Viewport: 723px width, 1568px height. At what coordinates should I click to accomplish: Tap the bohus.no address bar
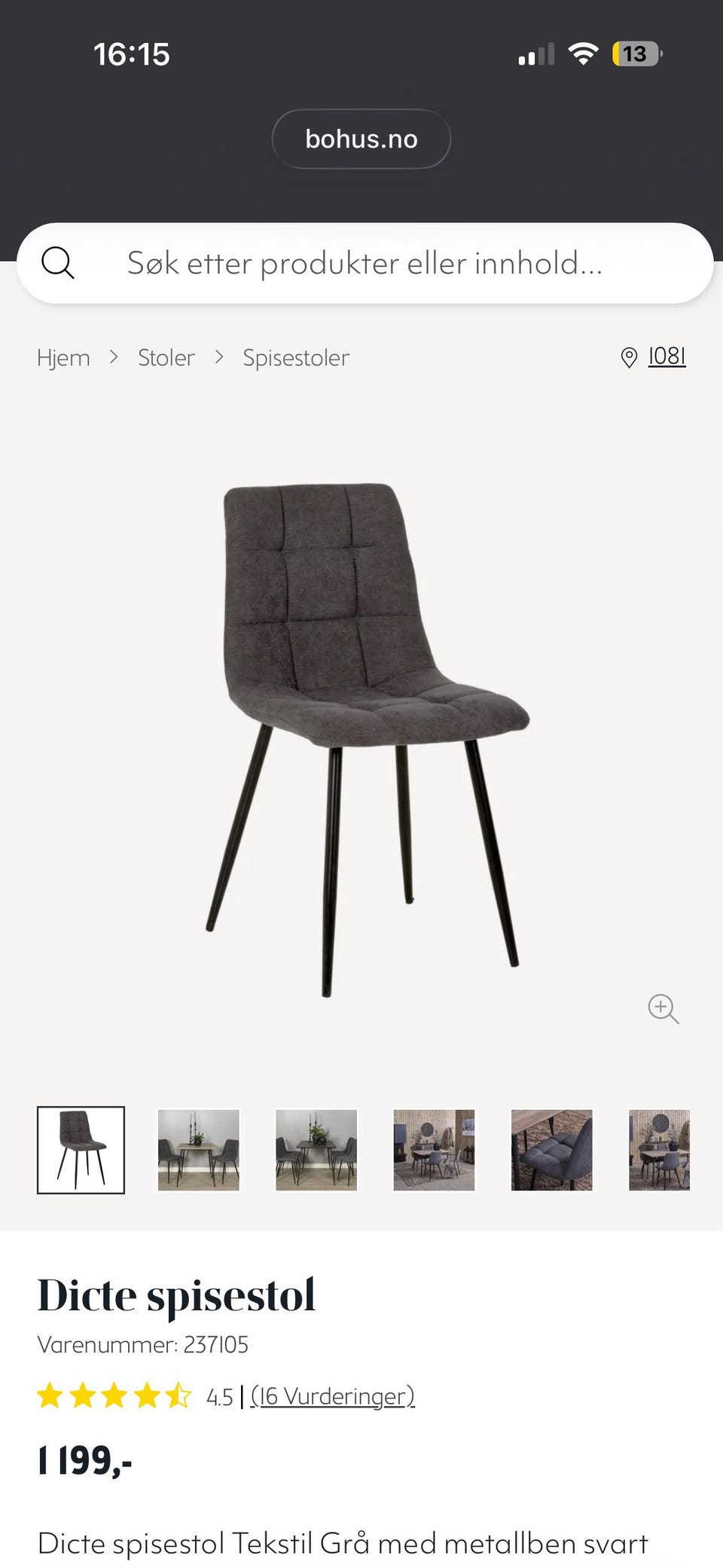[x=361, y=139]
